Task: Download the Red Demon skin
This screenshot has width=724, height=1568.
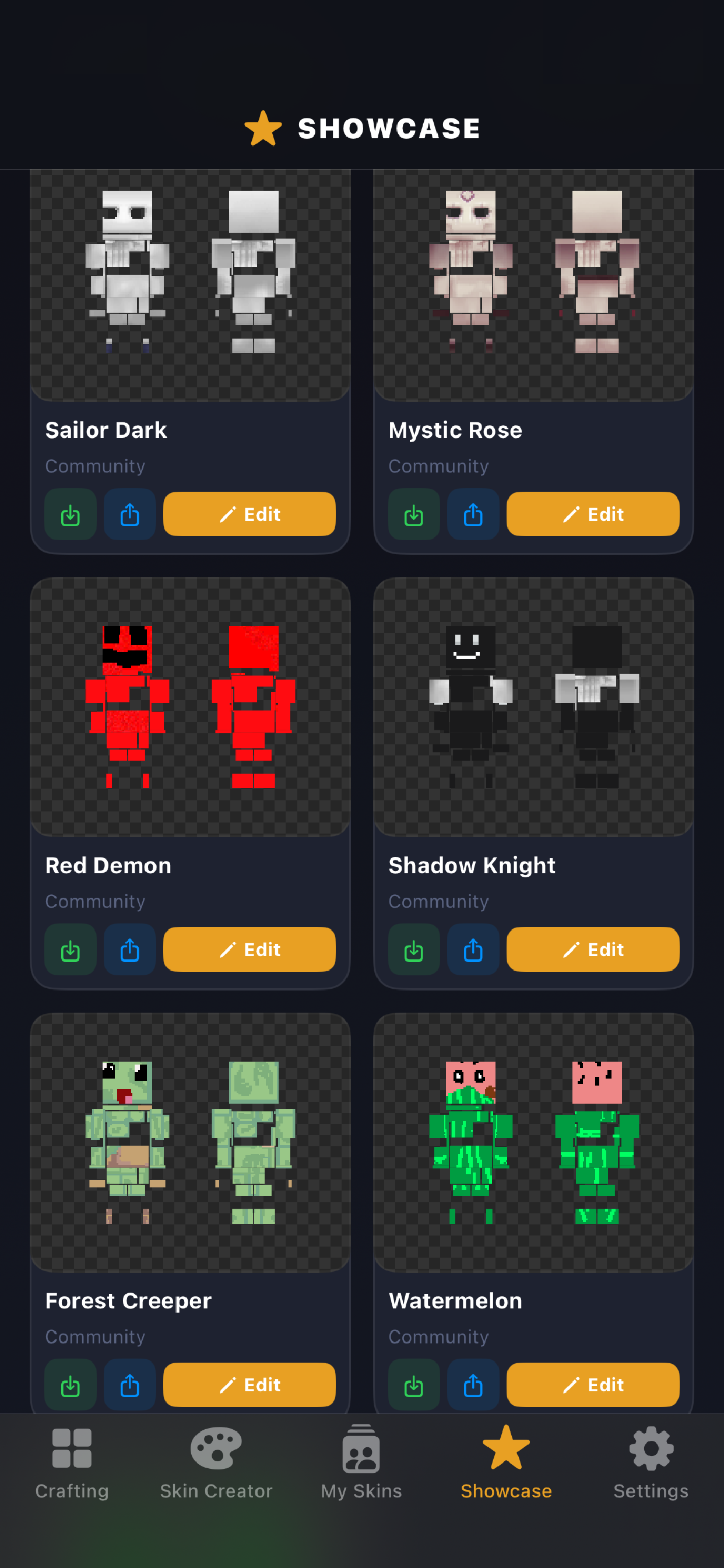Action: 70,950
